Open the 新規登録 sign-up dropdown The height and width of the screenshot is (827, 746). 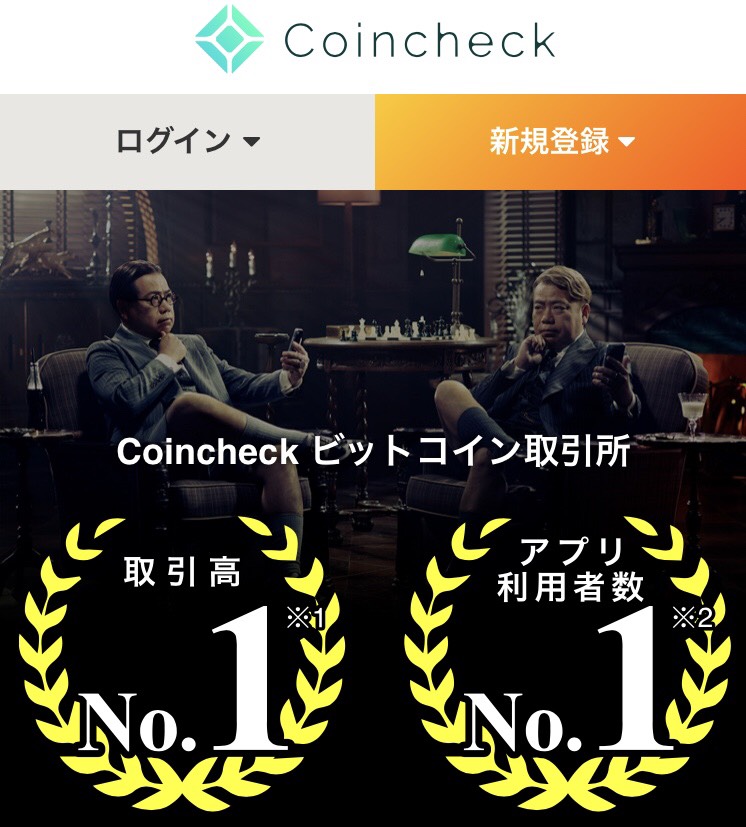[x=561, y=142]
